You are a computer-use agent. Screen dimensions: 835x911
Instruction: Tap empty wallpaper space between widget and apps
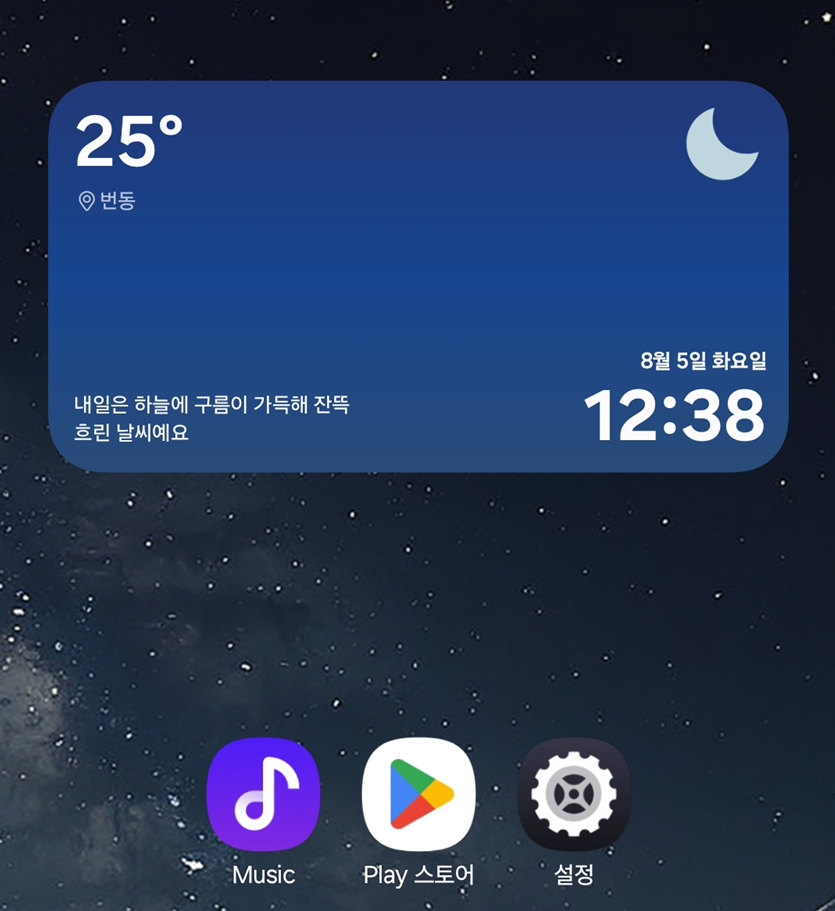pyautogui.click(x=417, y=600)
